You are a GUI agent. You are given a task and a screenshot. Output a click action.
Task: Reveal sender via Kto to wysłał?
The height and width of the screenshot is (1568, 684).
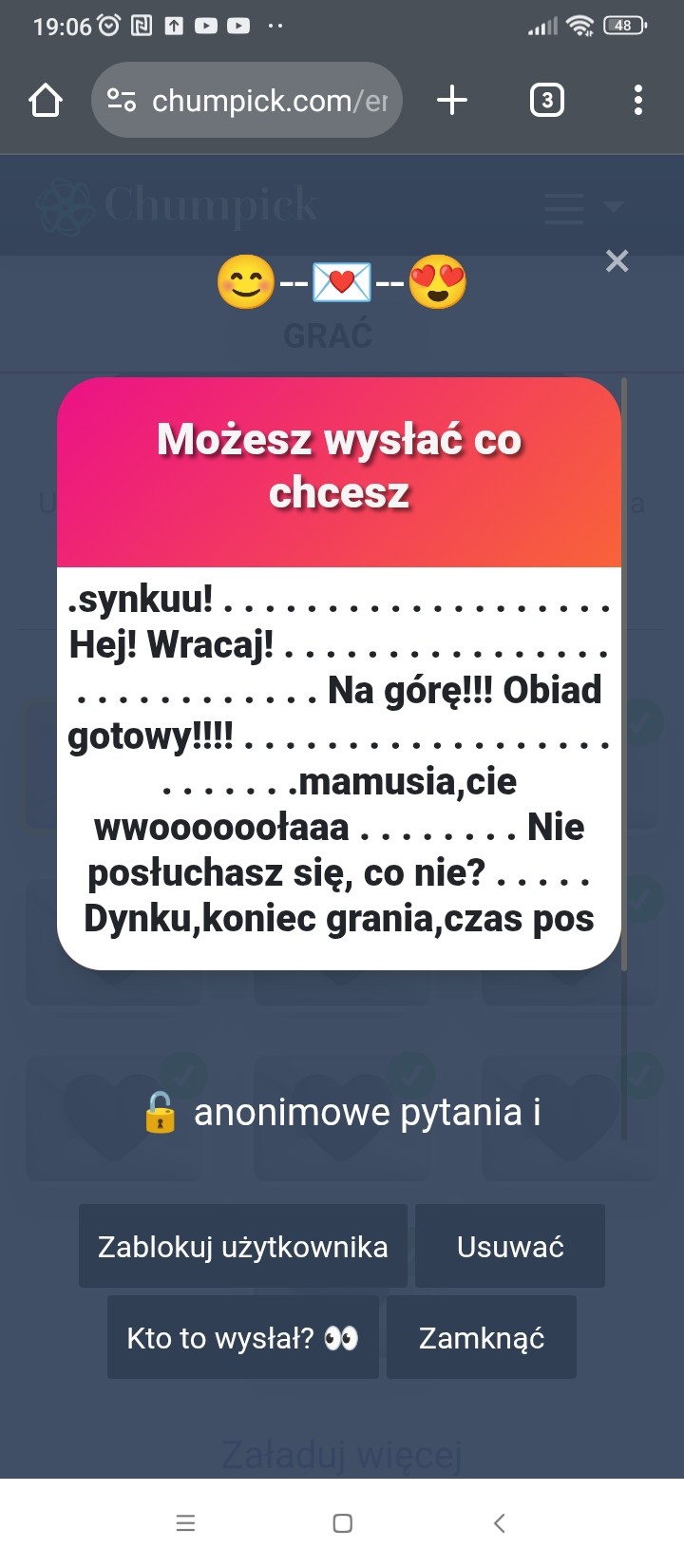243,1337
